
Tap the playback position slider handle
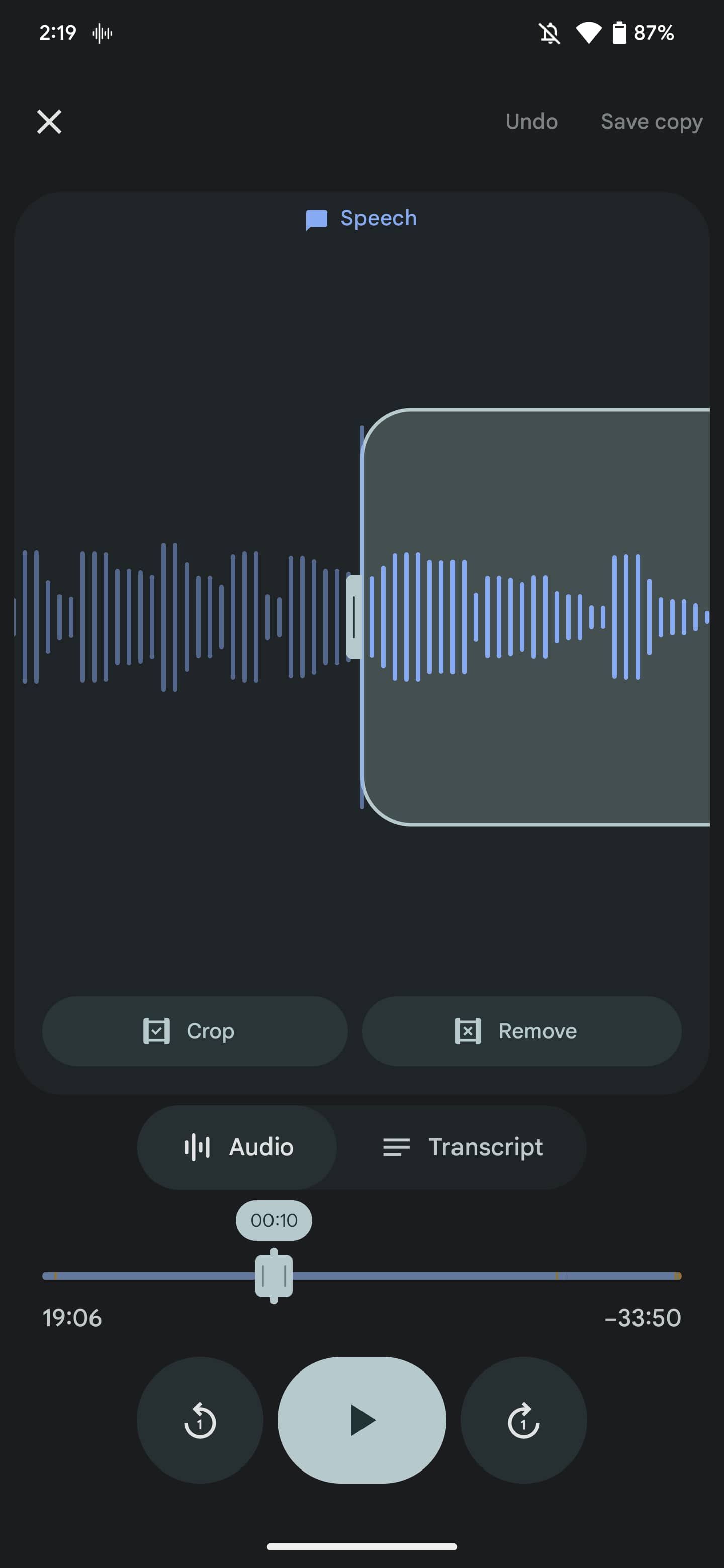pos(274,1276)
